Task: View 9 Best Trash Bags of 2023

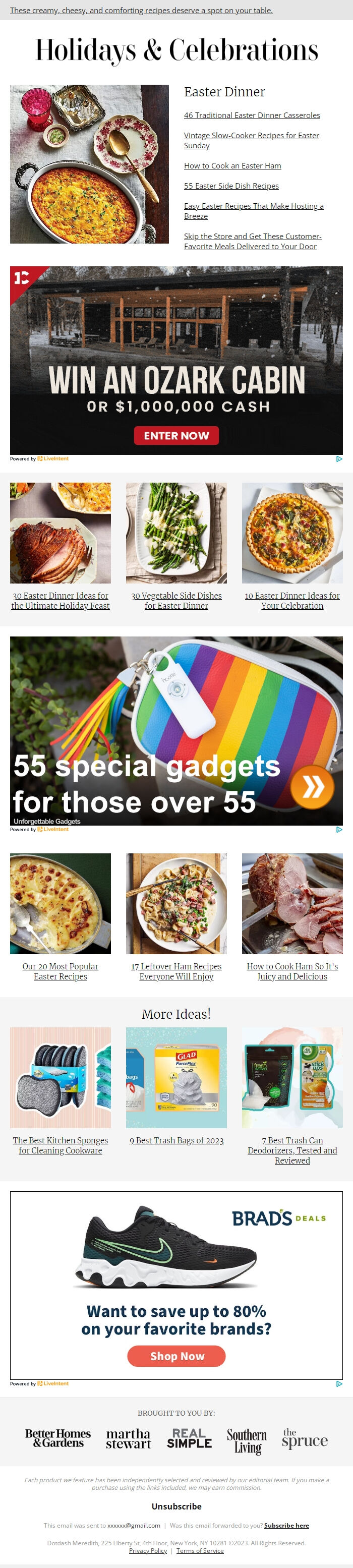Action: tap(177, 1140)
